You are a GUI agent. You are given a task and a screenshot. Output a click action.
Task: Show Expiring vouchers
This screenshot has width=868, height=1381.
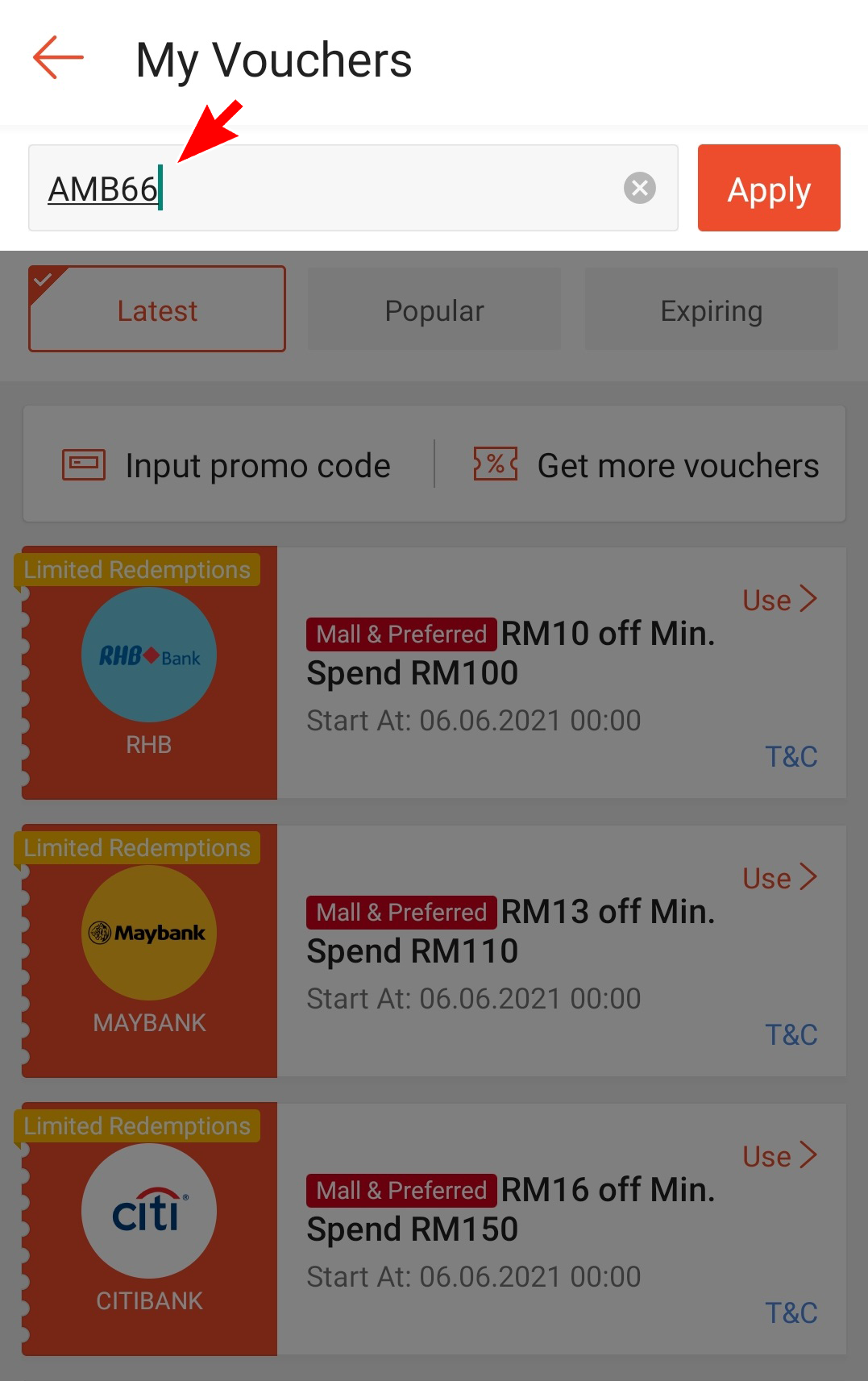711,310
